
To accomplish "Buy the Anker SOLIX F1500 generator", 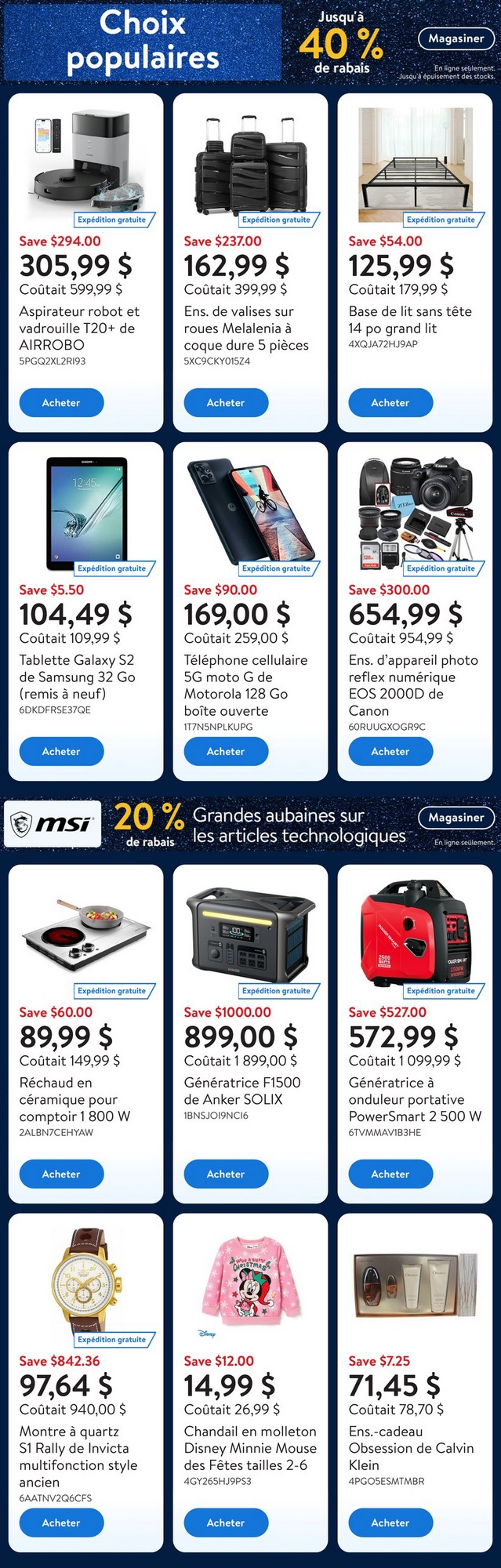I will pyautogui.click(x=226, y=1174).
